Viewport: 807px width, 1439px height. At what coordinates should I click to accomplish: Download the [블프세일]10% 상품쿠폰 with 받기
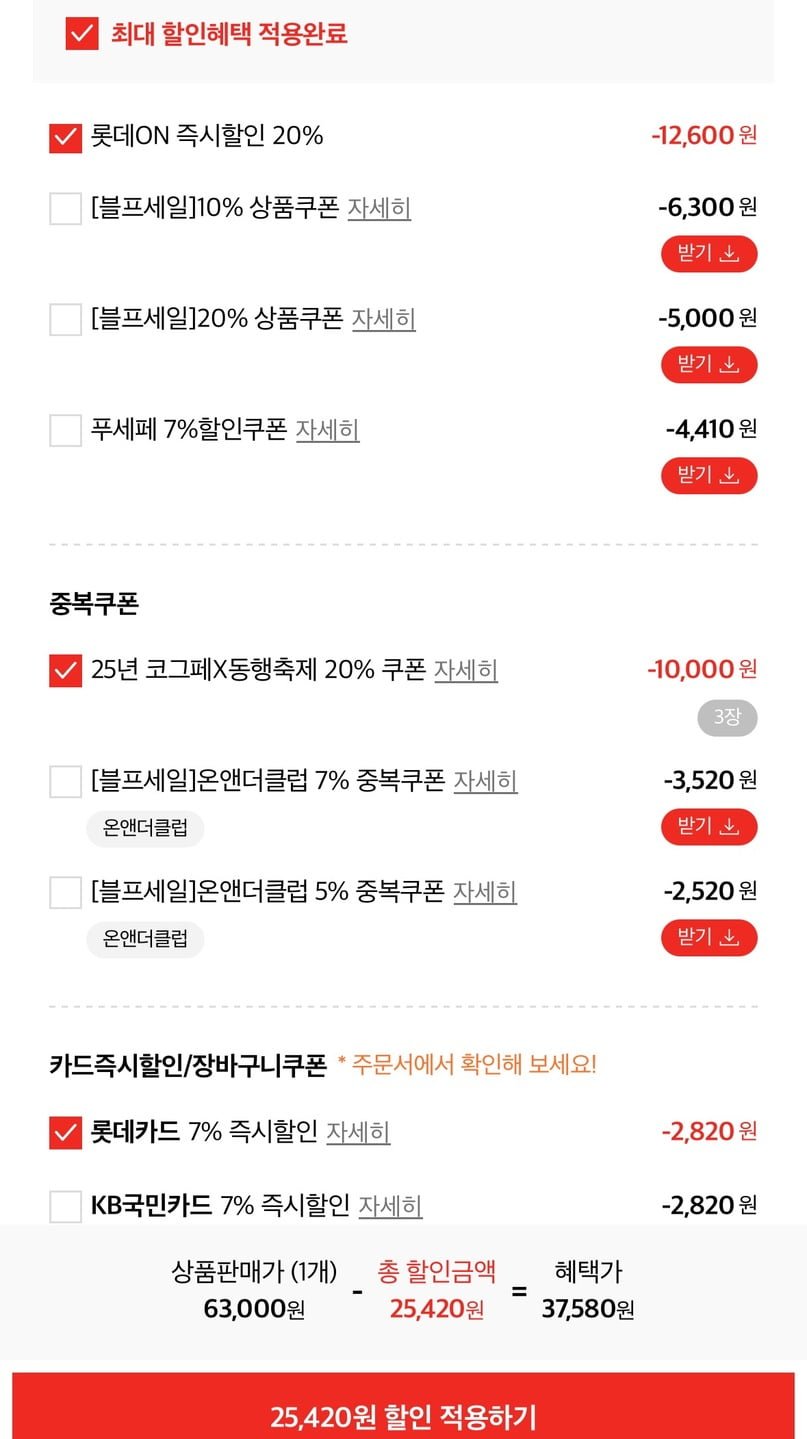(x=708, y=254)
